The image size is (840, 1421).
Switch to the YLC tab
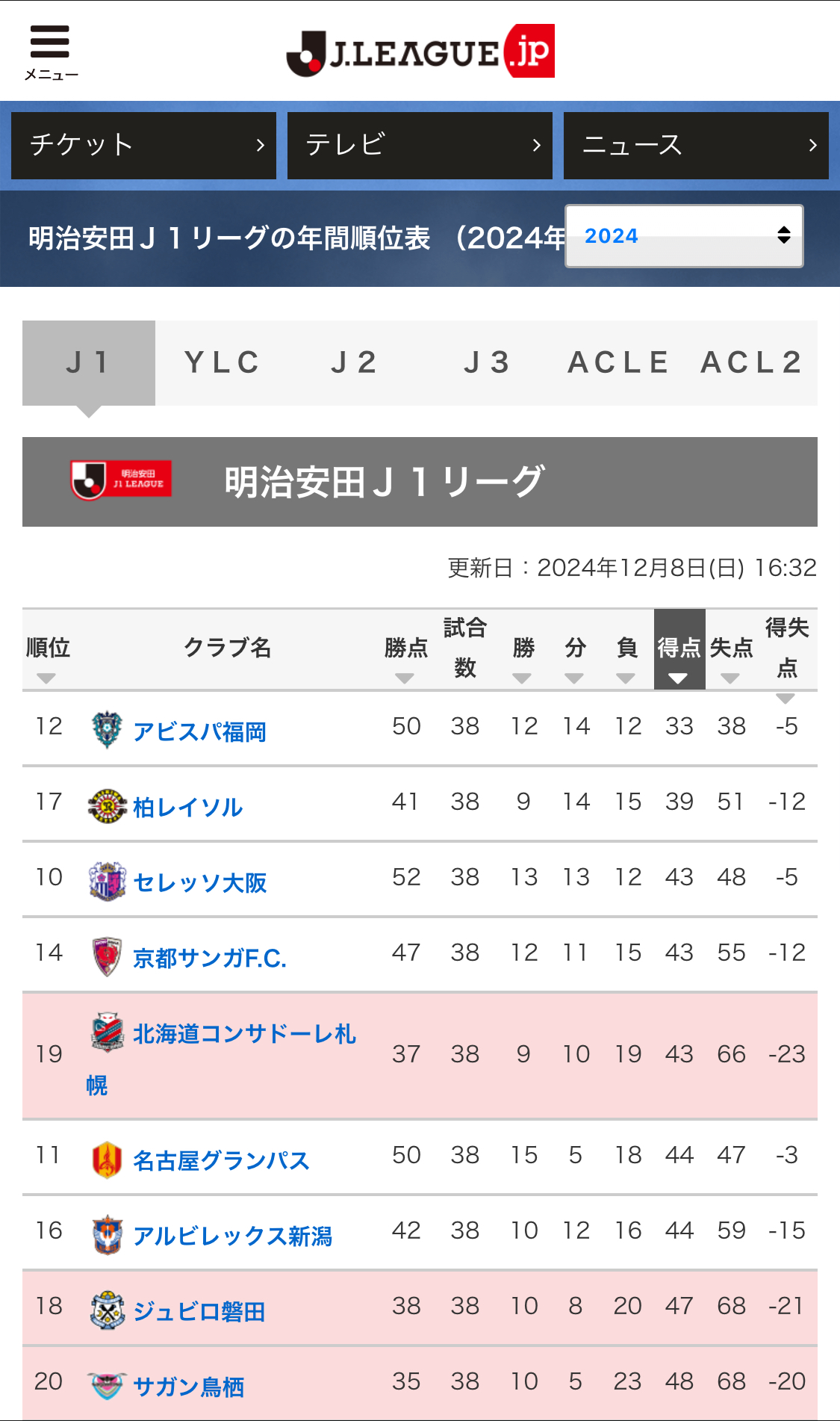tap(222, 363)
